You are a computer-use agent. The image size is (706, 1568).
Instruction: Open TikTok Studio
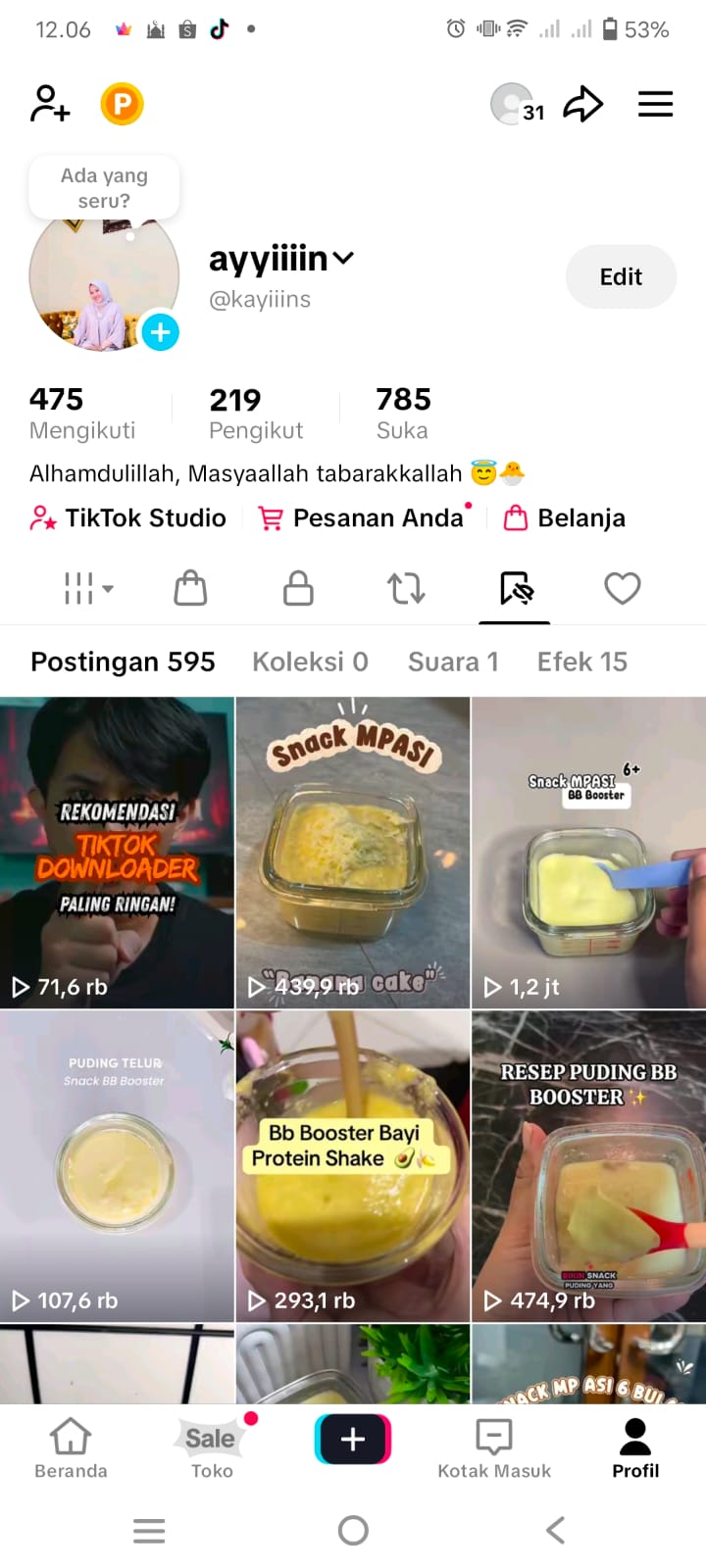coord(128,517)
